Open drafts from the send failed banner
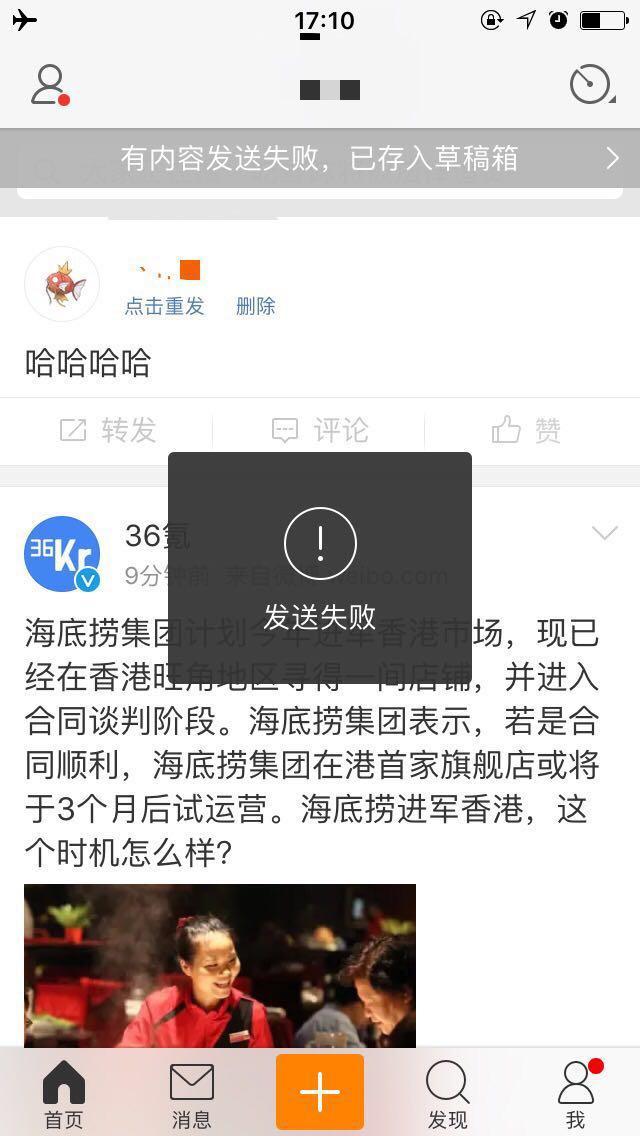The image size is (640, 1136). [320, 158]
